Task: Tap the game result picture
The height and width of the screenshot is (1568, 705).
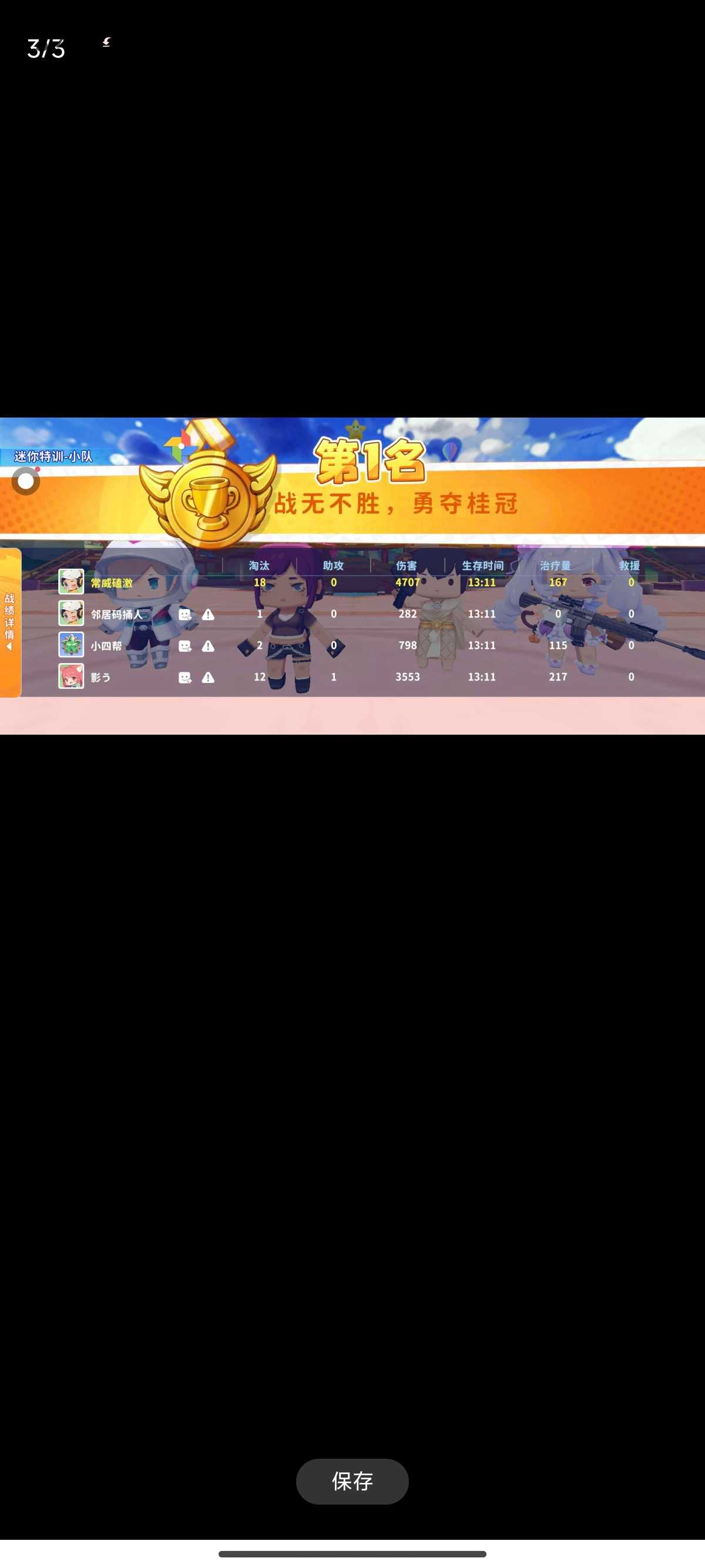Action: tap(352, 576)
